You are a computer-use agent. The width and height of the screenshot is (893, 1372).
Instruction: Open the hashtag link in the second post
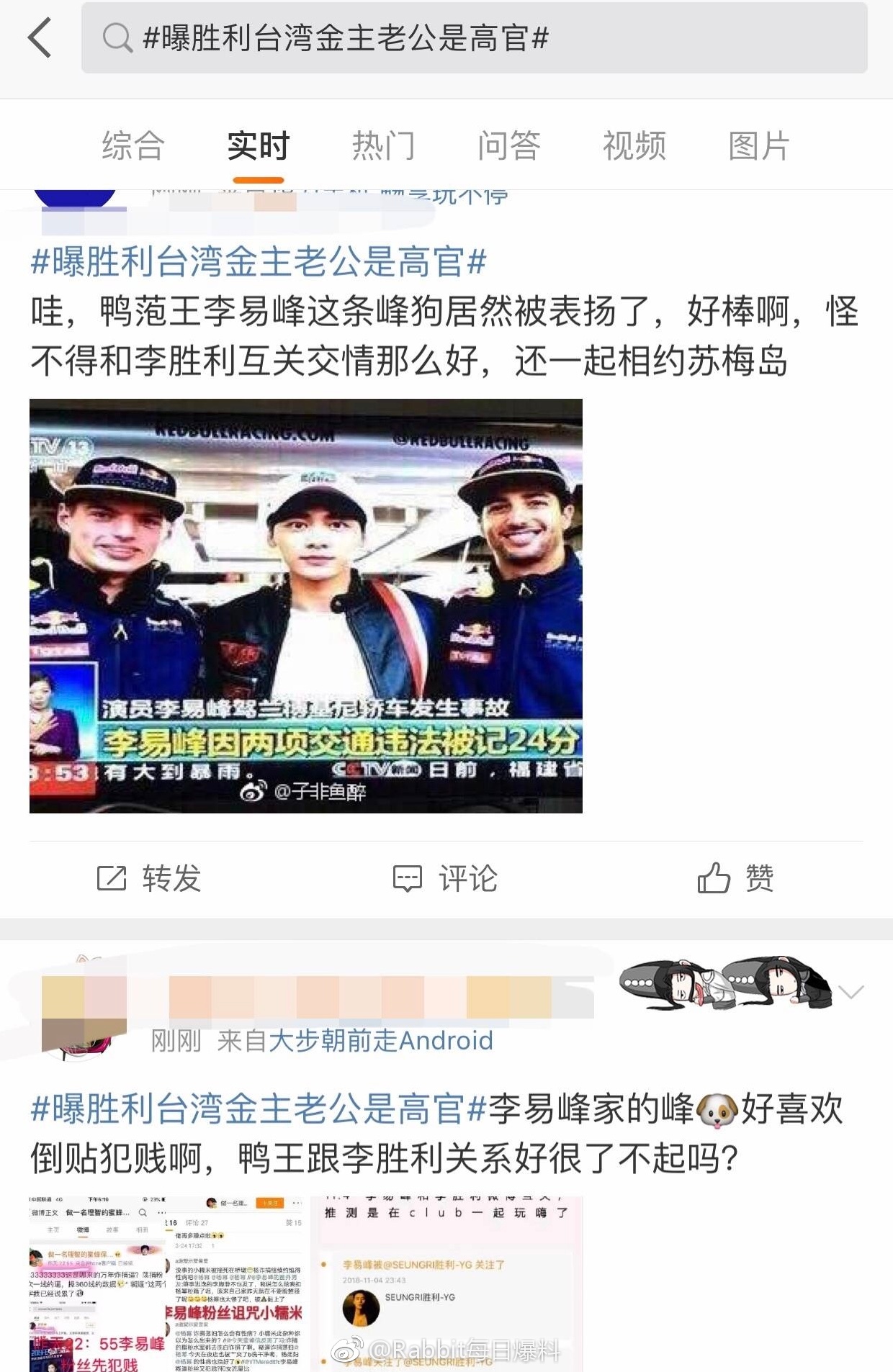point(259,1109)
